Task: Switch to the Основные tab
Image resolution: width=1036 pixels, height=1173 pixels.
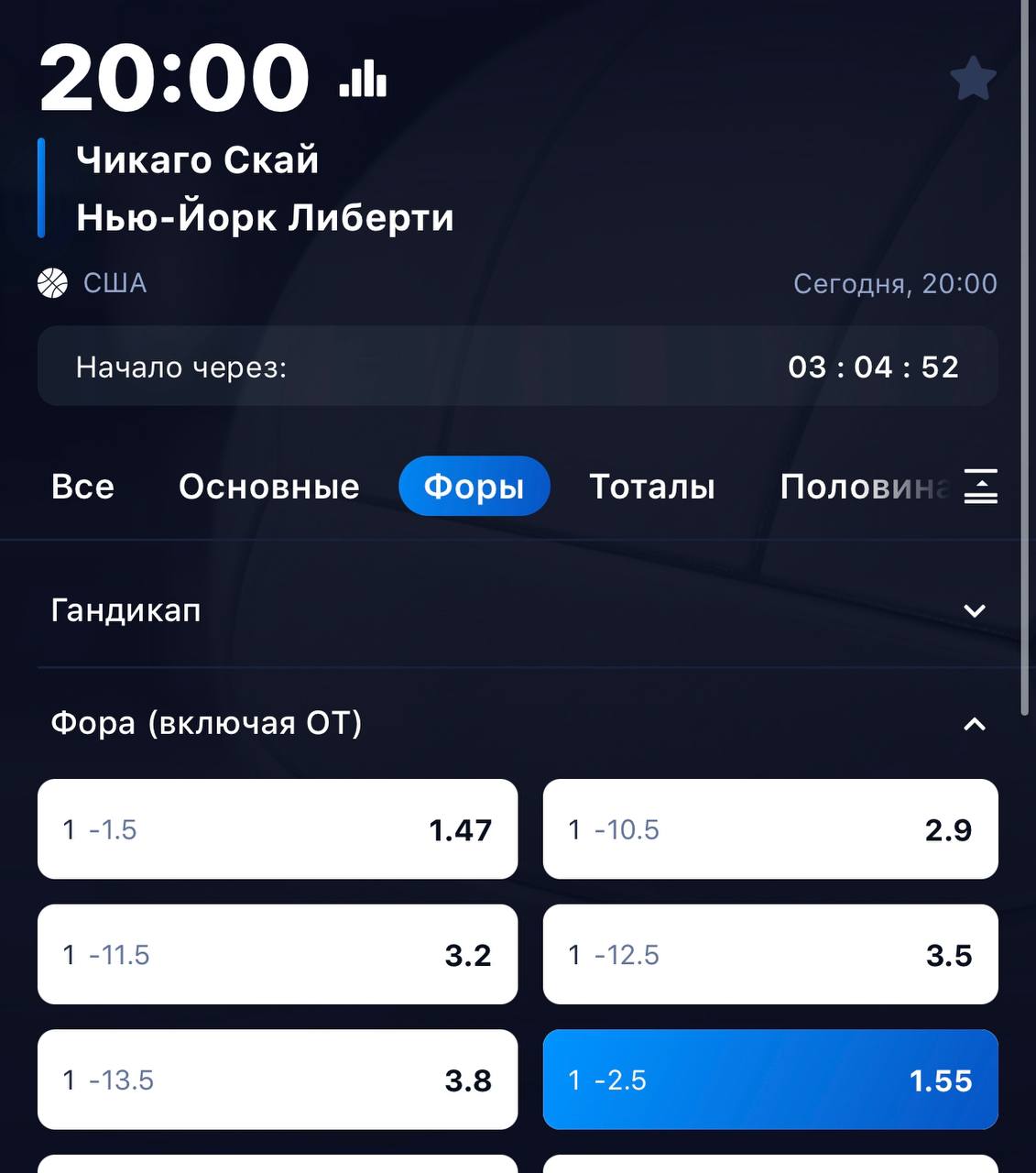Action: coord(269,486)
